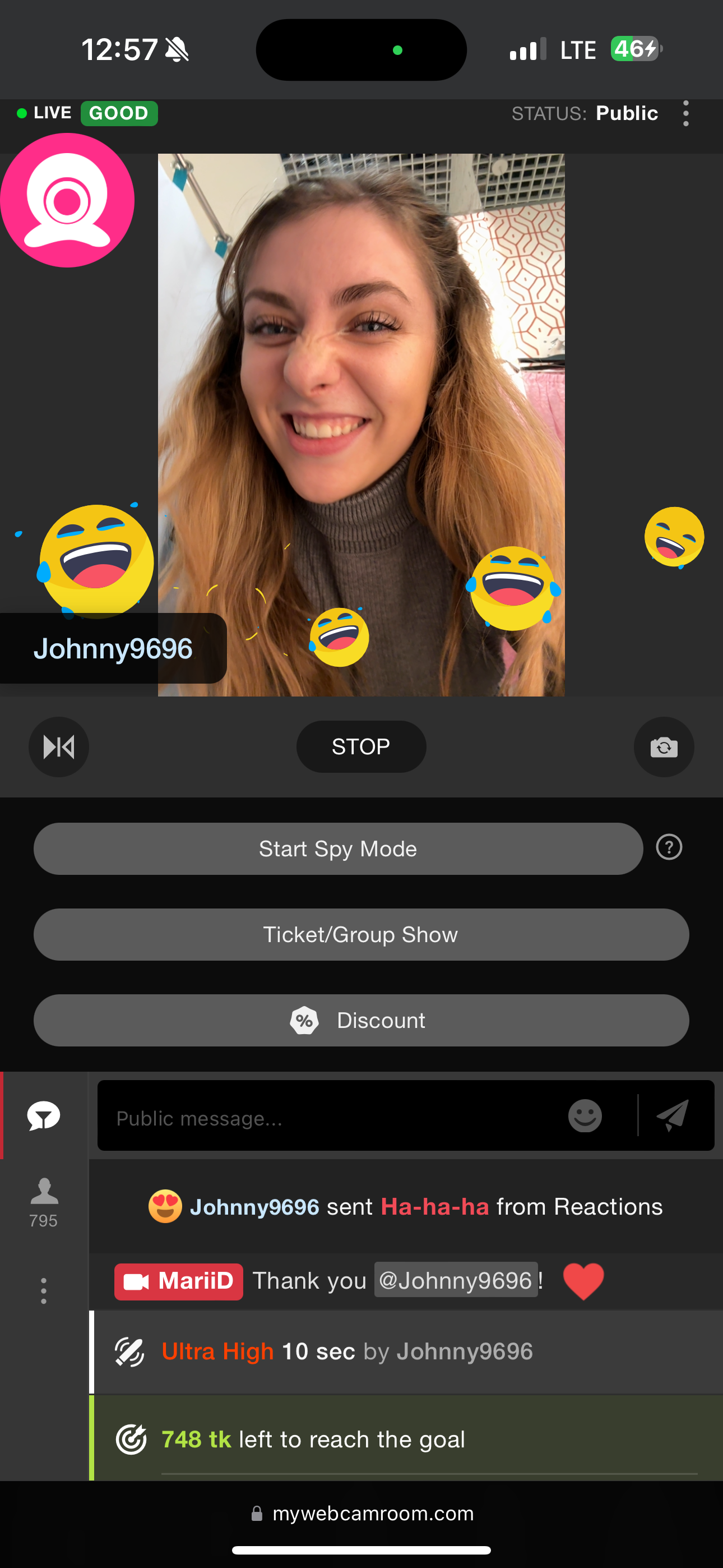Open Ticket/Group Show options
This screenshot has height=1568, width=723.
click(x=361, y=934)
